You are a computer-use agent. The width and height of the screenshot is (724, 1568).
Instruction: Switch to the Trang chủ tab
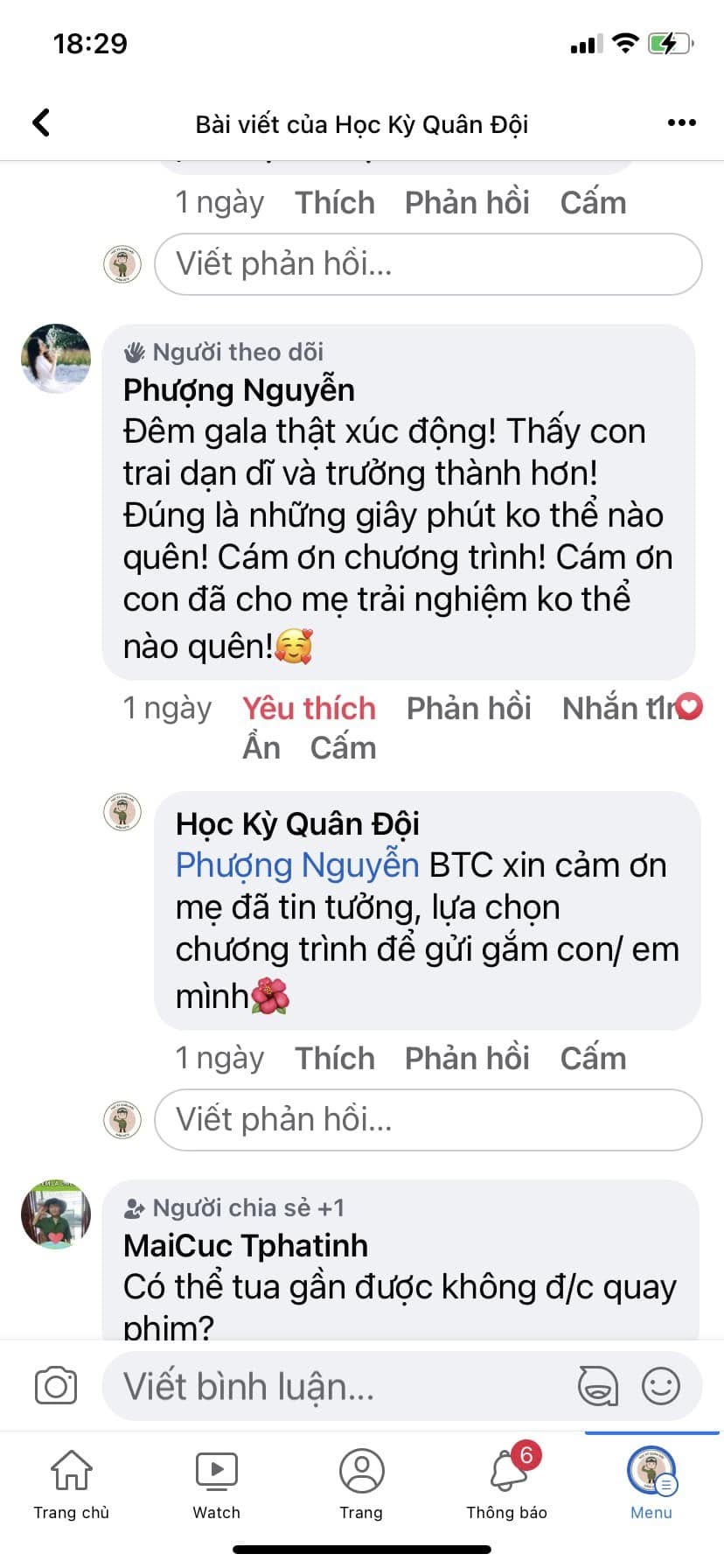point(71,1484)
